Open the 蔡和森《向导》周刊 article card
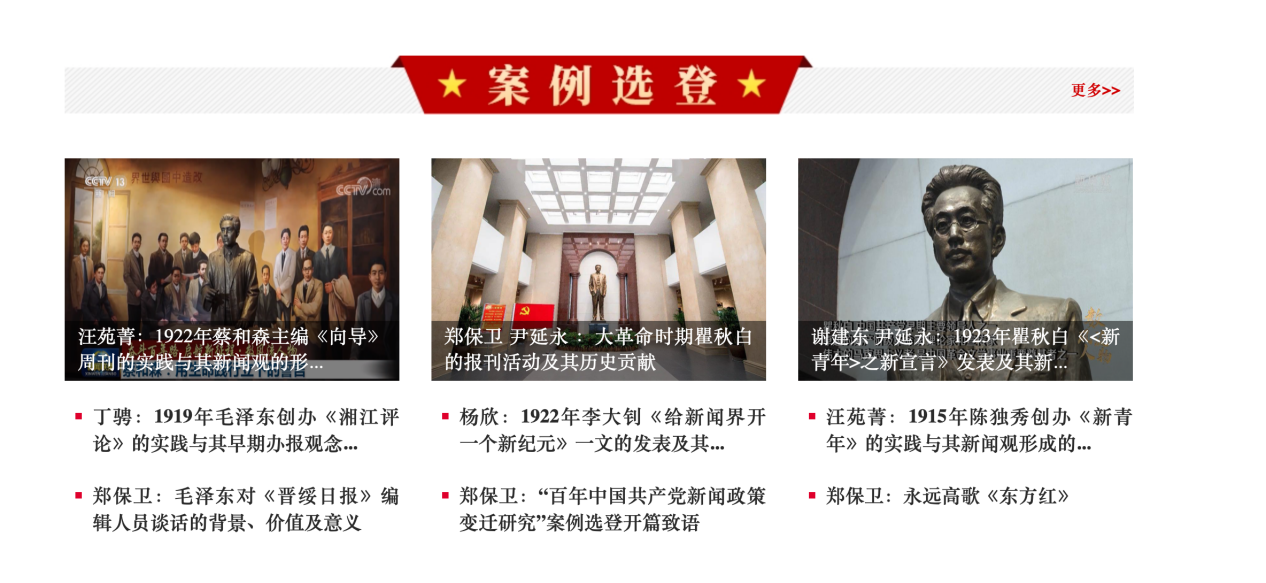The width and height of the screenshot is (1266, 583). (231, 269)
